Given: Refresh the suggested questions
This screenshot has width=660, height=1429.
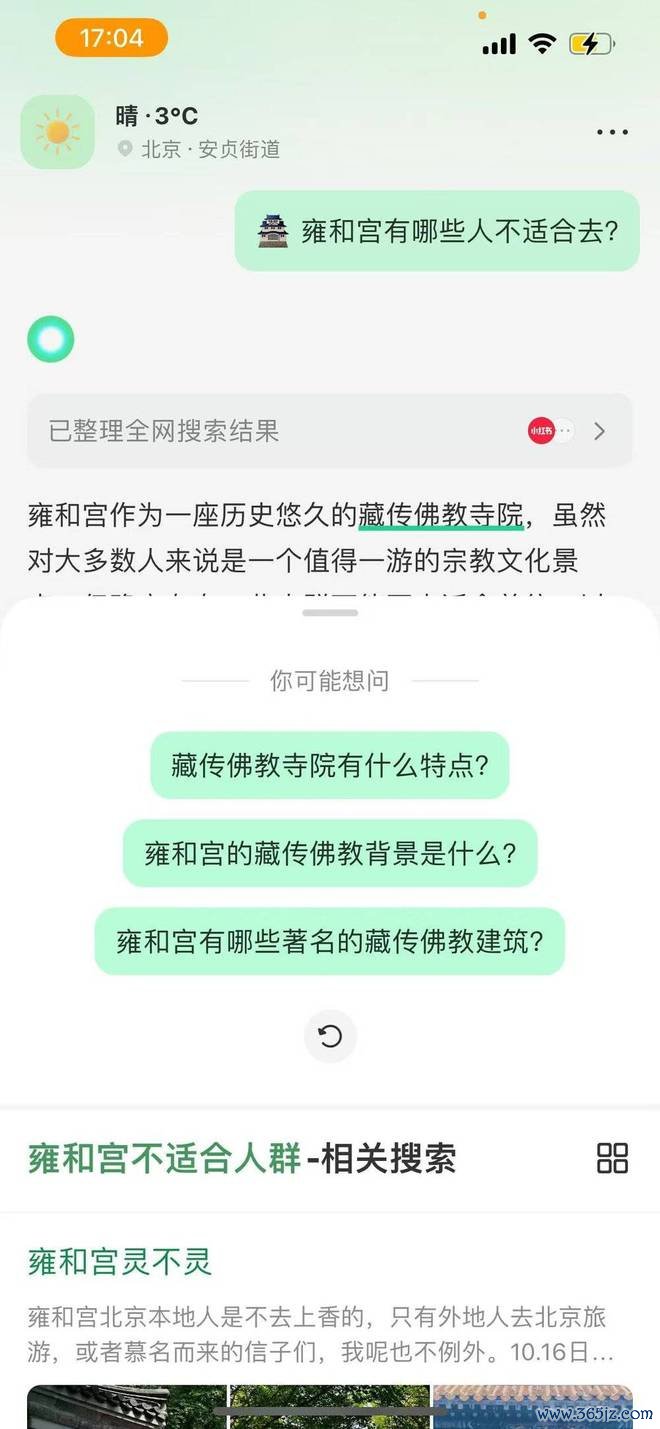Looking at the screenshot, I should (x=330, y=1036).
